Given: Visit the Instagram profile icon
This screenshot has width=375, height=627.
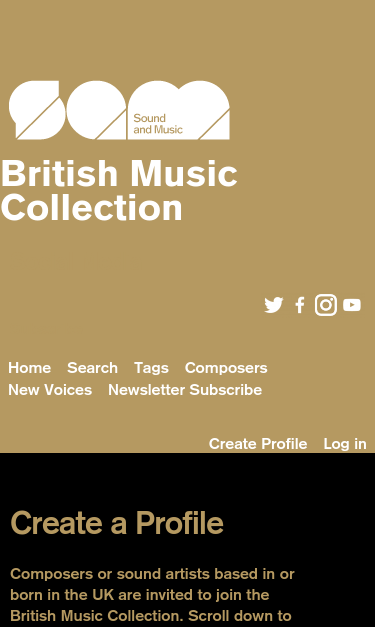Looking at the screenshot, I should click(326, 305).
